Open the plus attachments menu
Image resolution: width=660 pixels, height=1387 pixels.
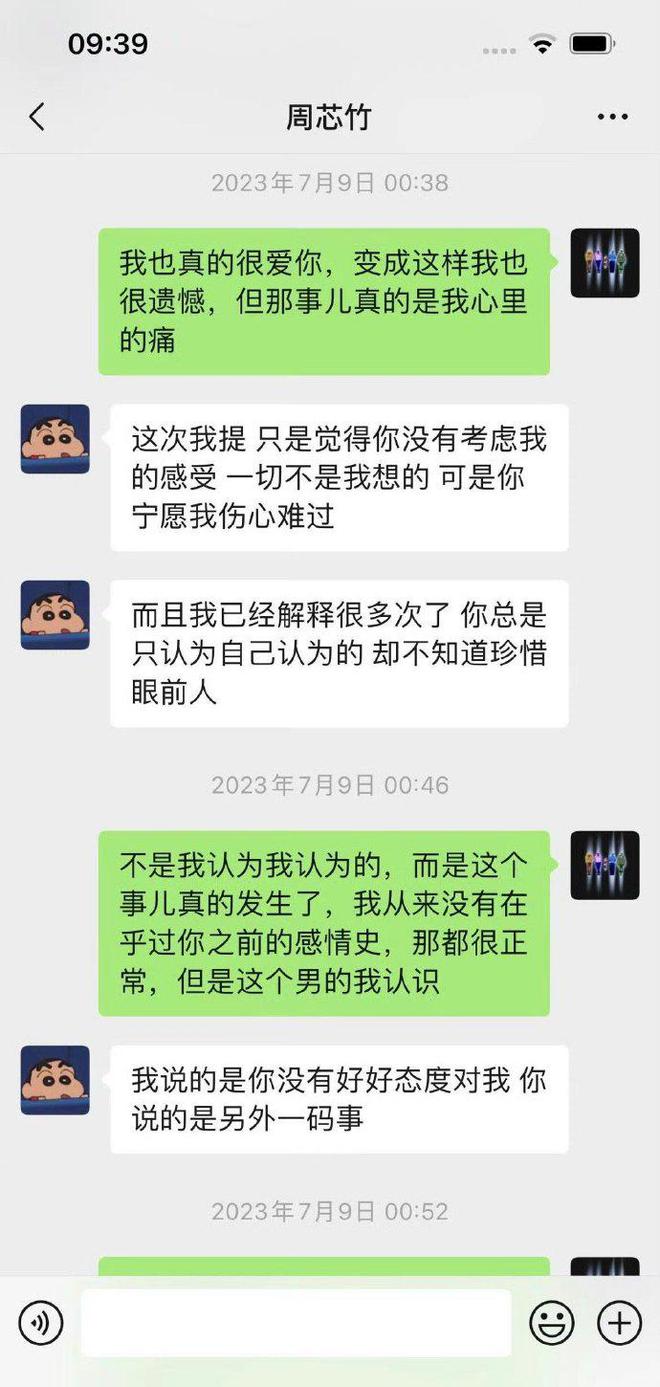619,1323
